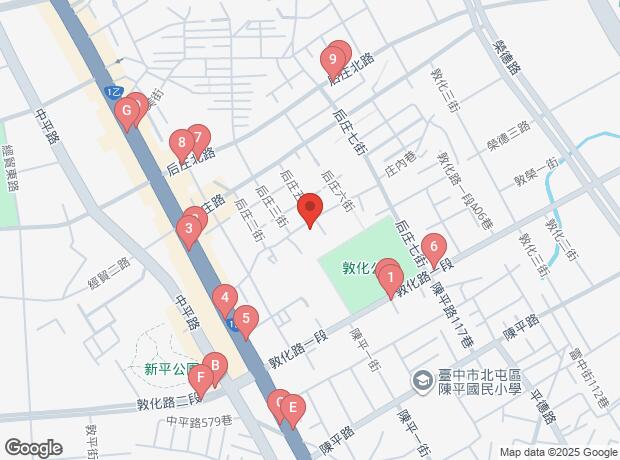The width and height of the screenshot is (620, 460).
Task: Tap the unlabeled red center pin
Action: coord(311,212)
